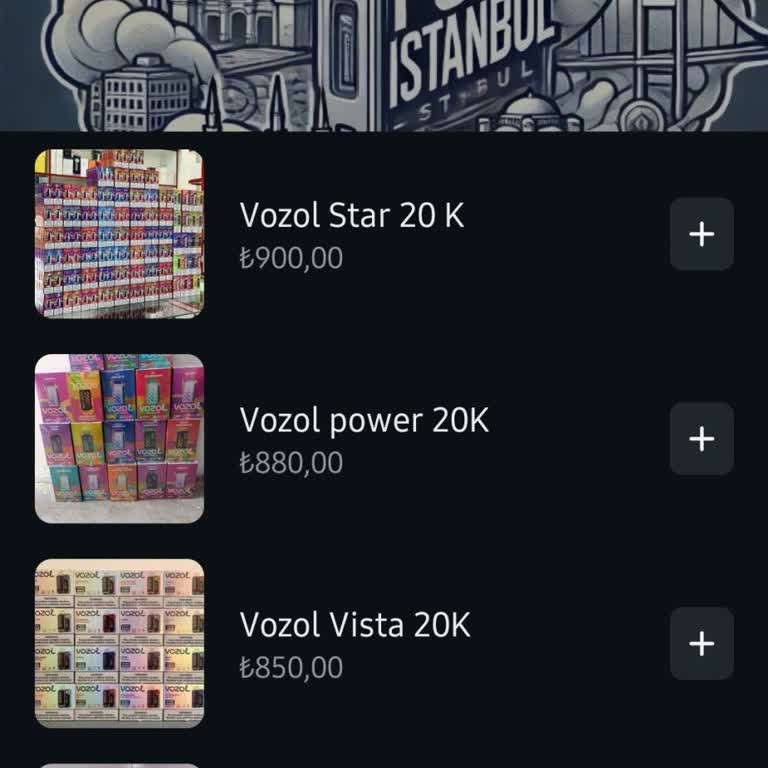The width and height of the screenshot is (768, 768).
Task: Add Vozol Star 20 K to cart
Action: (x=701, y=234)
